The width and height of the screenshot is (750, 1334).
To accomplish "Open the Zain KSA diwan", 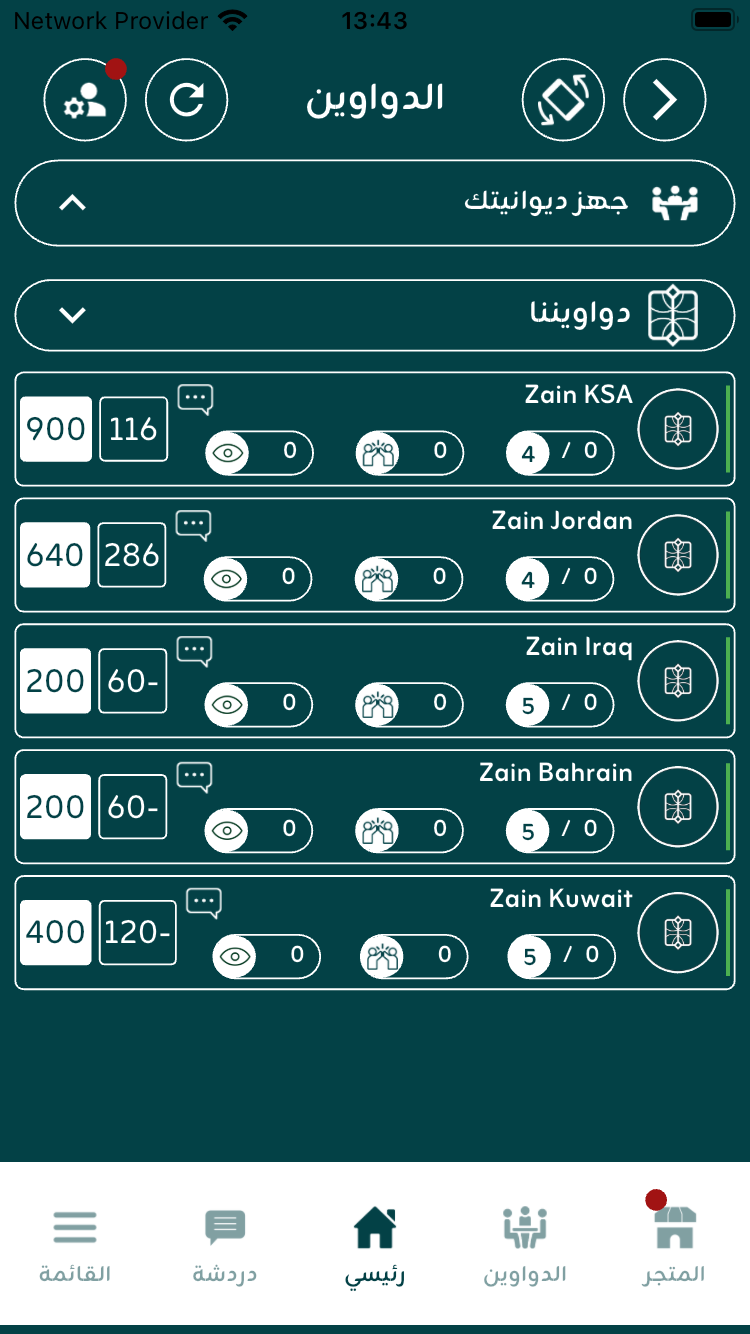I will pos(579,395).
